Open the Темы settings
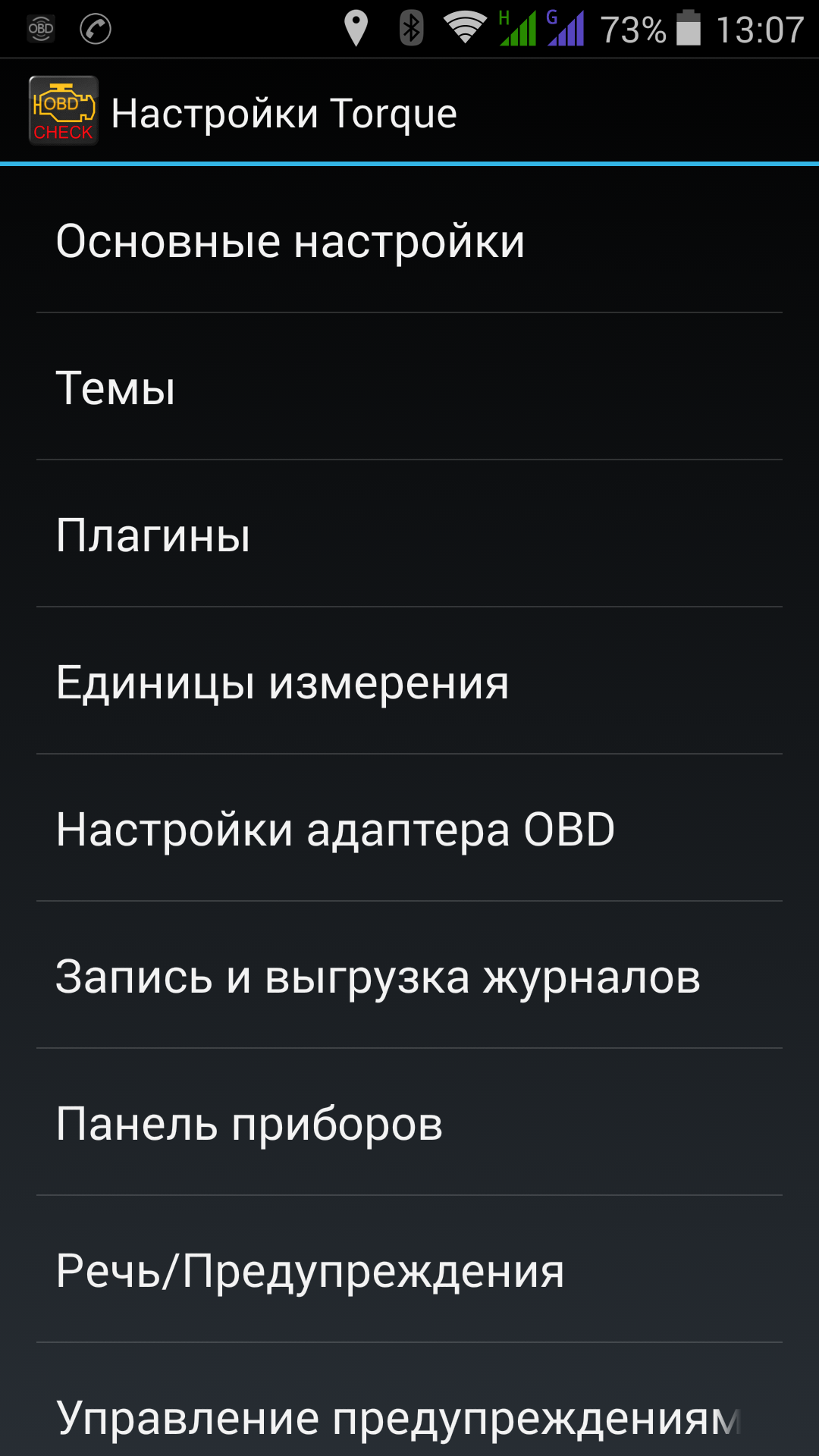The height and width of the screenshot is (1456, 819). click(409, 387)
